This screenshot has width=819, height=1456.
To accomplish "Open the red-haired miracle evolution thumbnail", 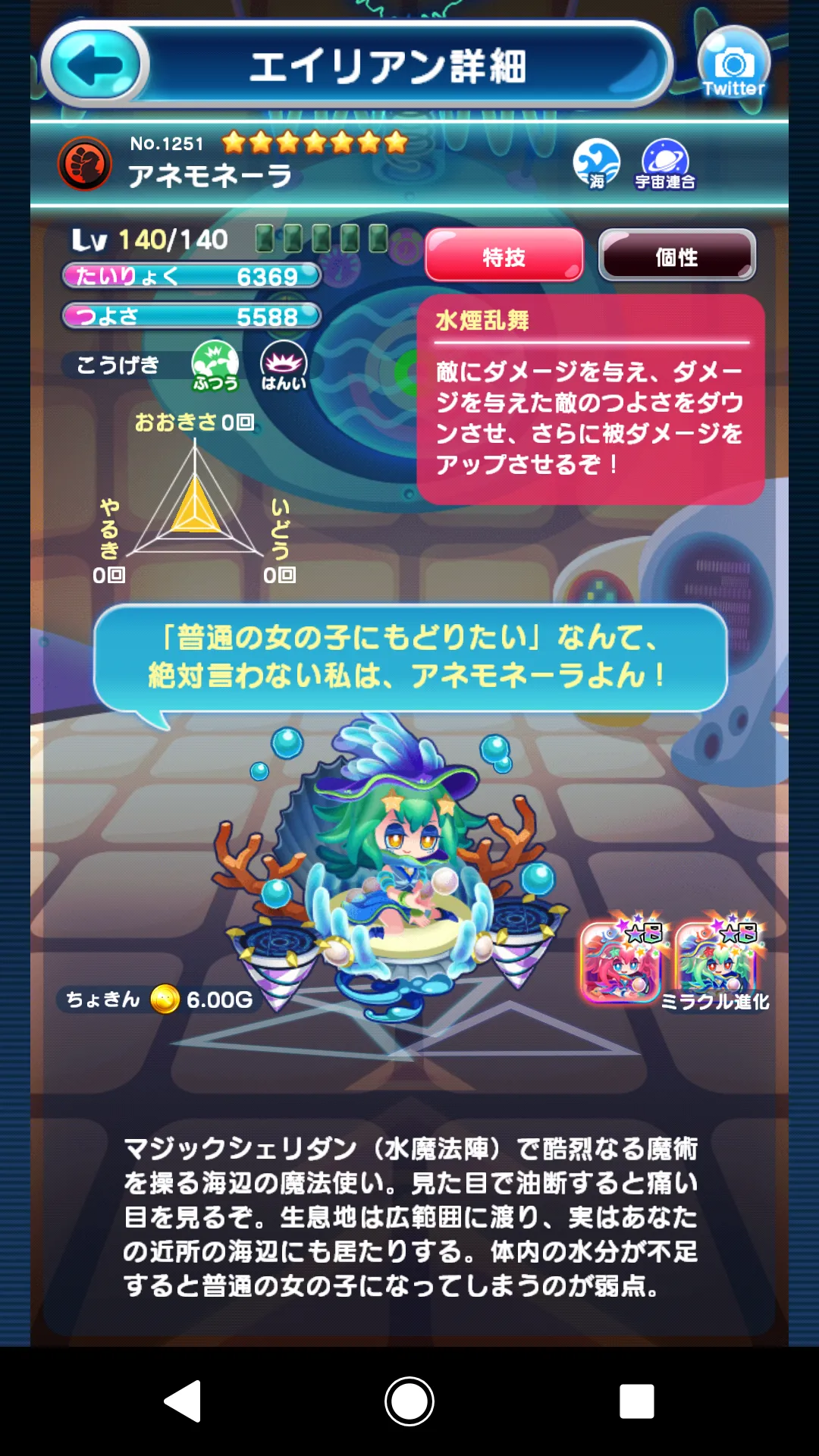I will tap(621, 961).
